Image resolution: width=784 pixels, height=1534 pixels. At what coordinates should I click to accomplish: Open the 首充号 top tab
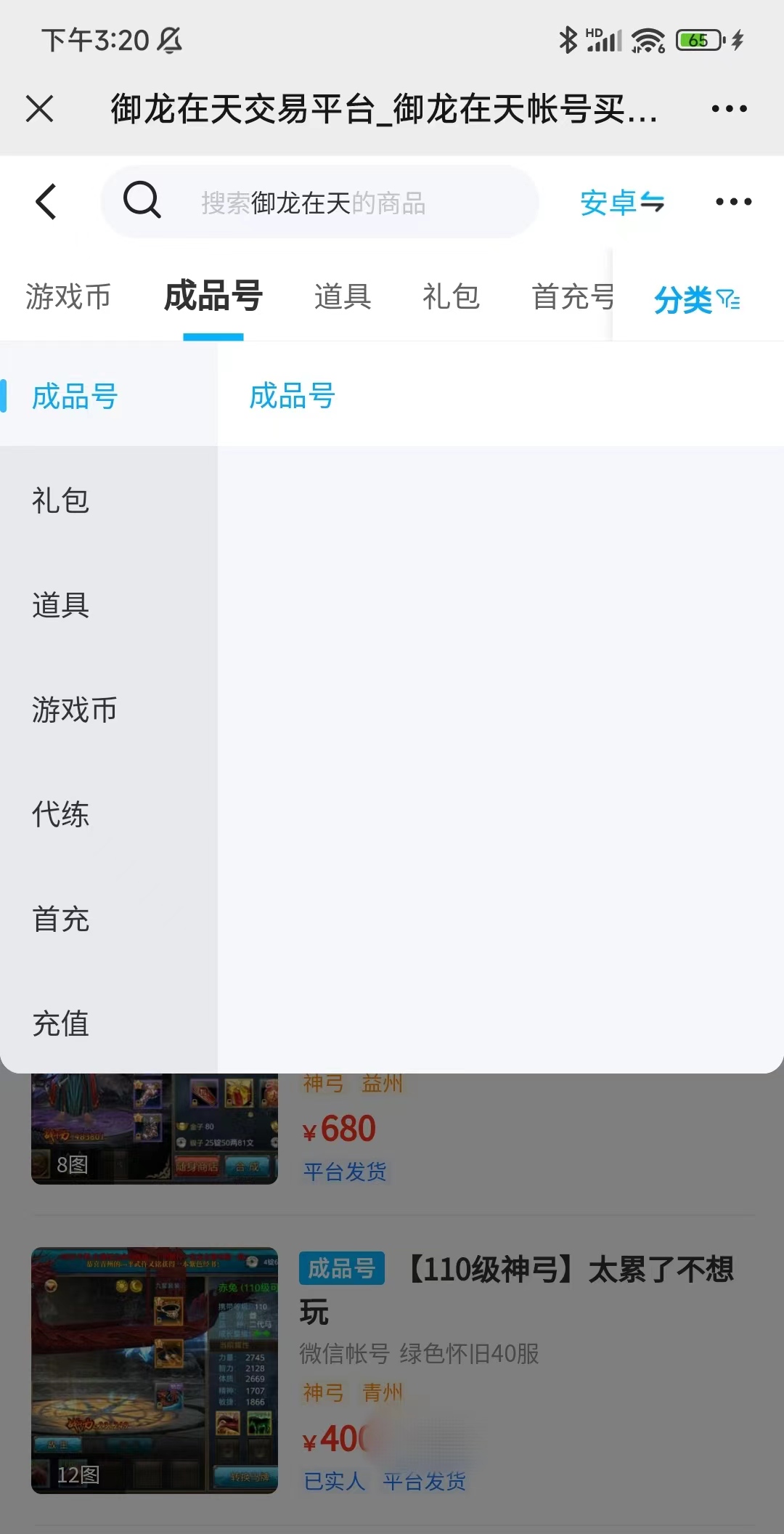tap(572, 297)
